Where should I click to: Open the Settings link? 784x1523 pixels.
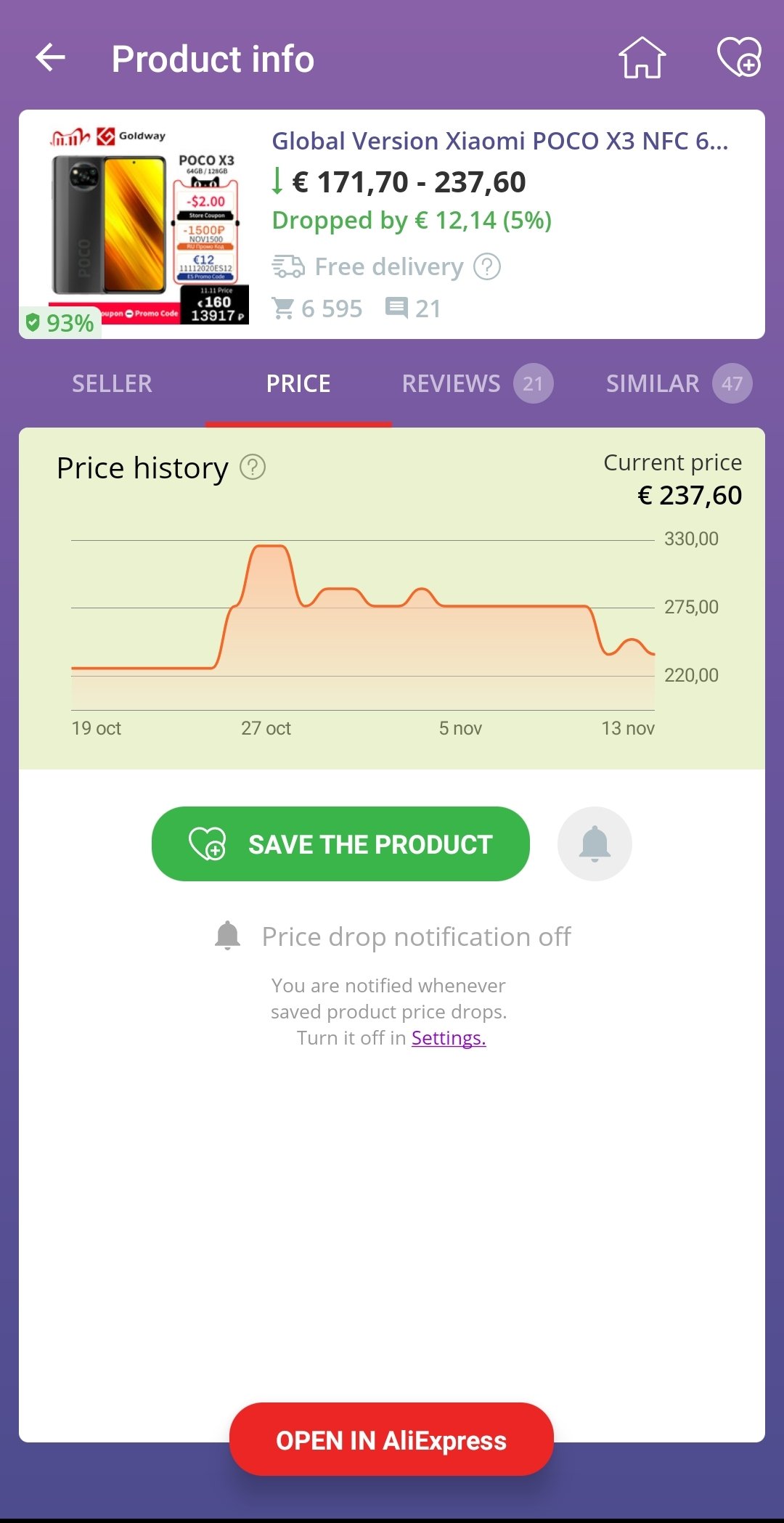click(x=449, y=1038)
